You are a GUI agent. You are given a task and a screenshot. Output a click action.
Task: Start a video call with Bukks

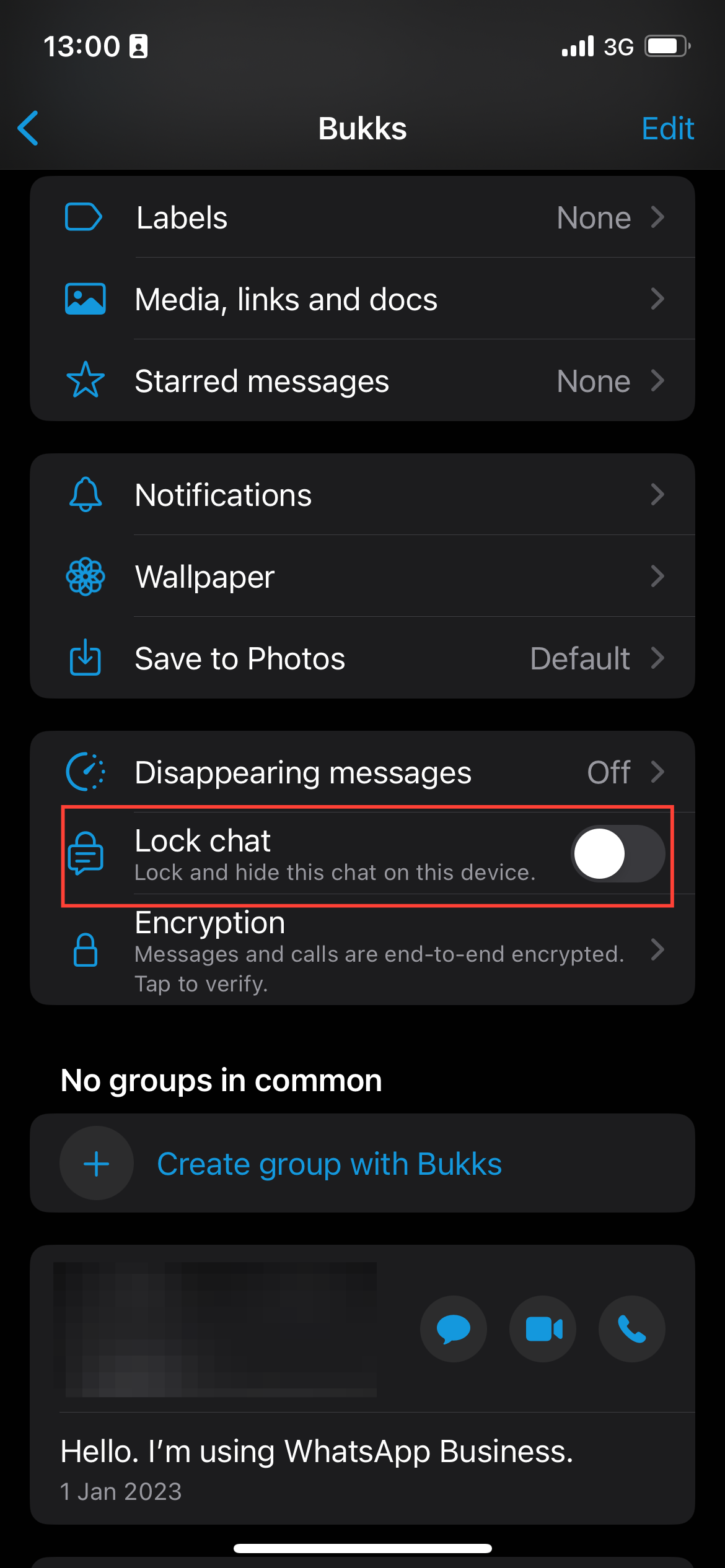click(543, 1329)
